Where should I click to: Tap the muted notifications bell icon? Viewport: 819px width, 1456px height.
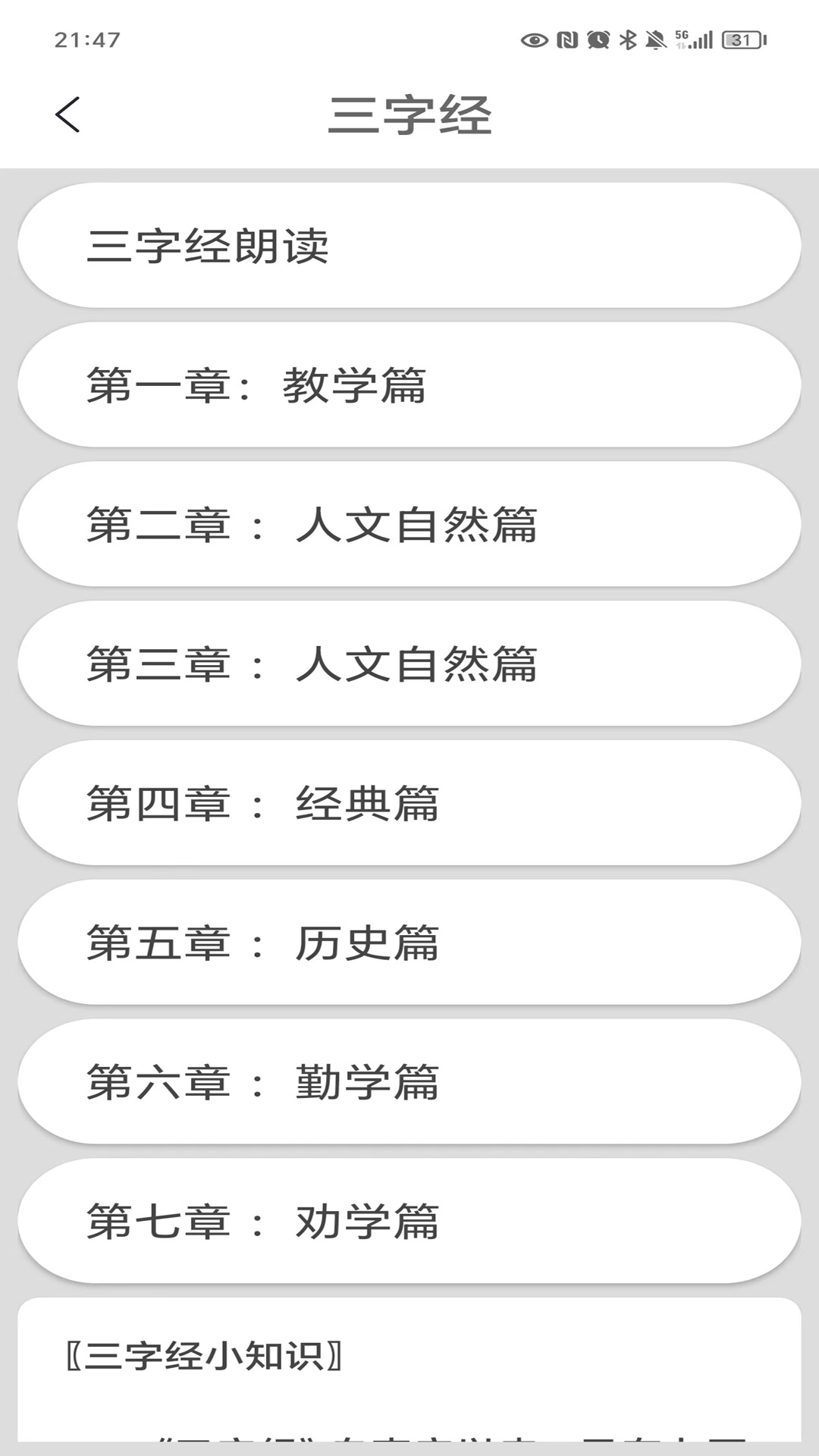point(655,39)
